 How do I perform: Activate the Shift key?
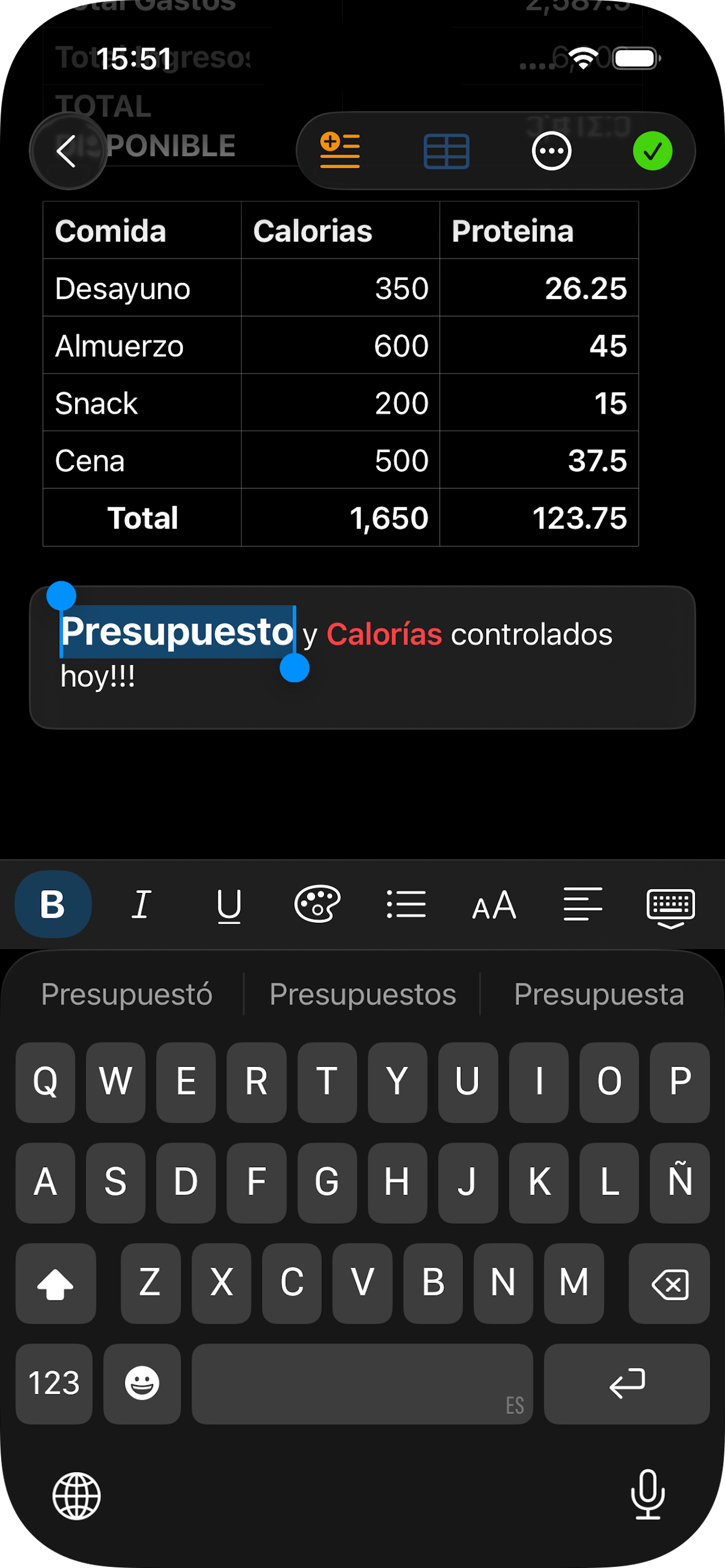(x=55, y=1284)
